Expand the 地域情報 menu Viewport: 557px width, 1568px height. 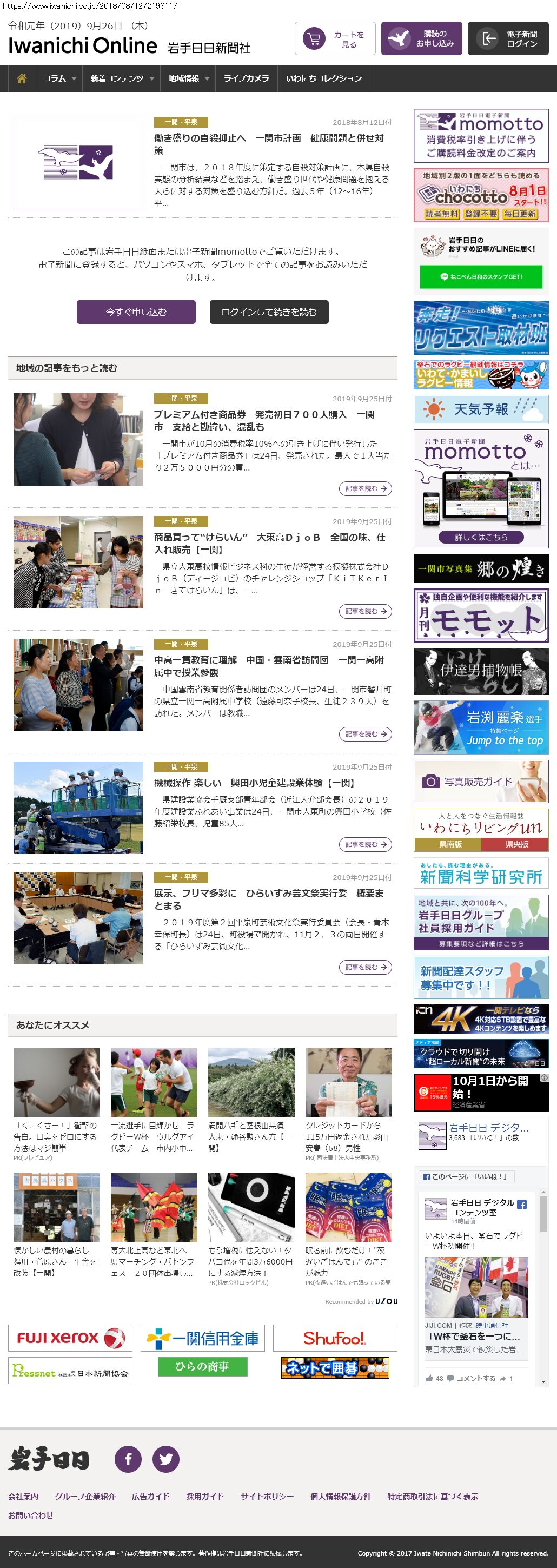188,78
